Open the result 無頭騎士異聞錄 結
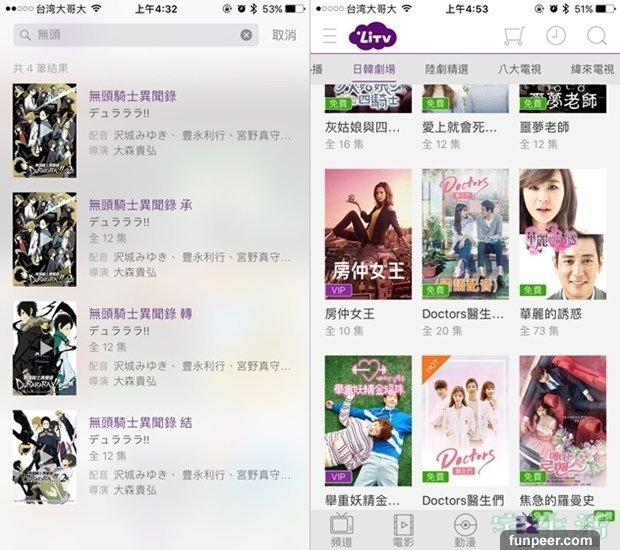This screenshot has height=550, width=620. pyautogui.click(x=141, y=423)
